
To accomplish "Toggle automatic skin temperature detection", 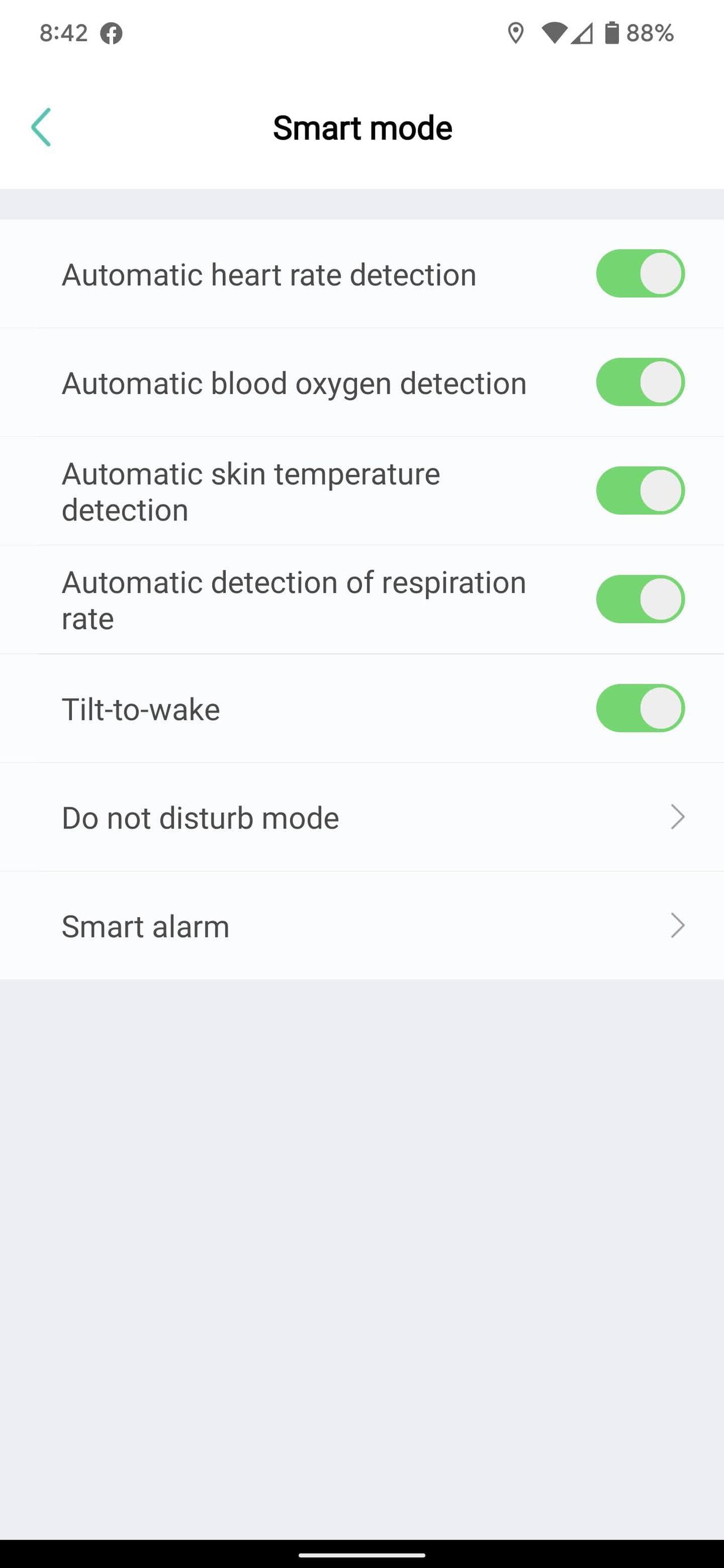I will coord(640,491).
